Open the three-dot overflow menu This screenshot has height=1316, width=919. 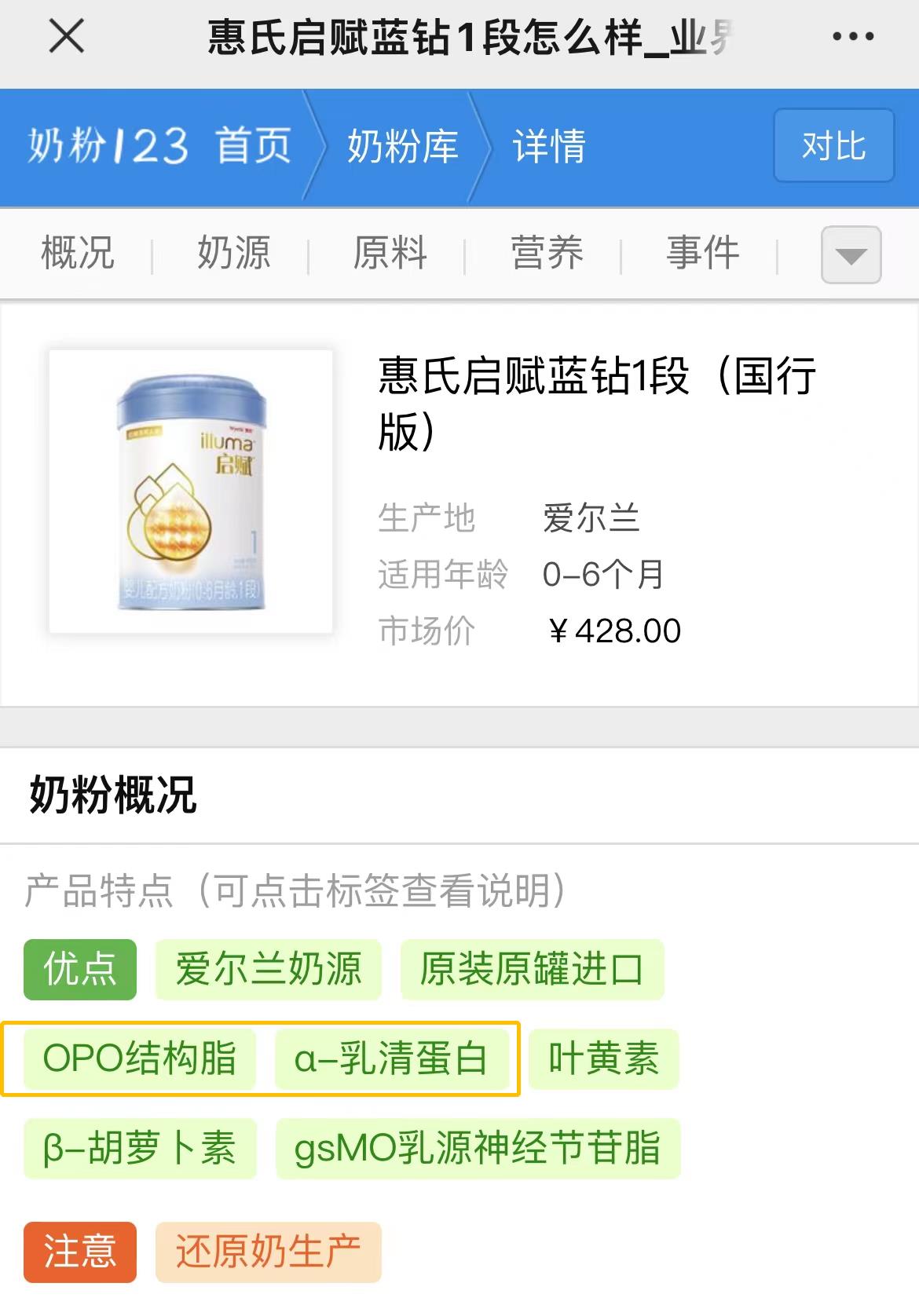tap(852, 36)
